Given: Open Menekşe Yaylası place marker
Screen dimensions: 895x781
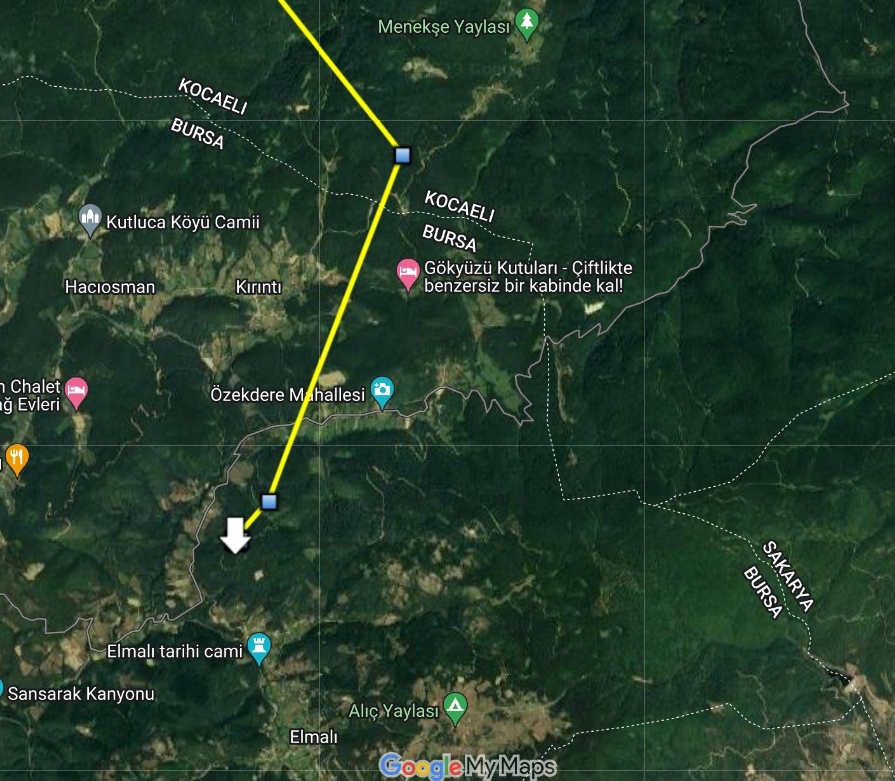Looking at the screenshot, I should point(527,24).
